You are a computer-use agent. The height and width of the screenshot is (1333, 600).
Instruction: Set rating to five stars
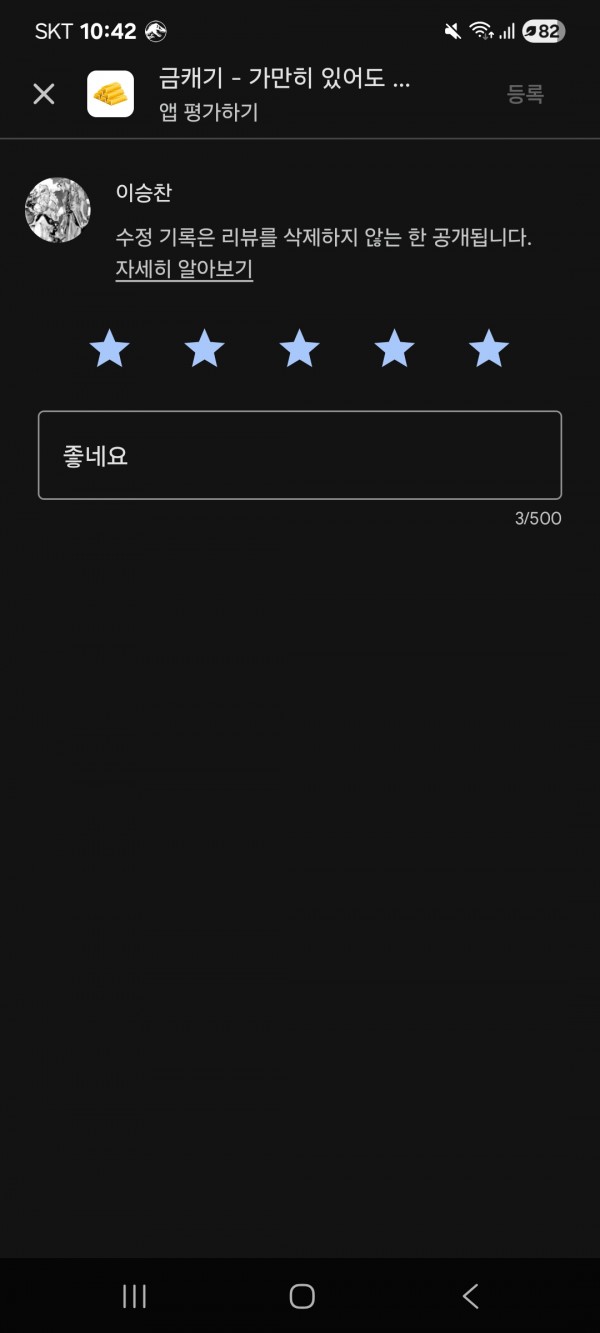pos(489,349)
